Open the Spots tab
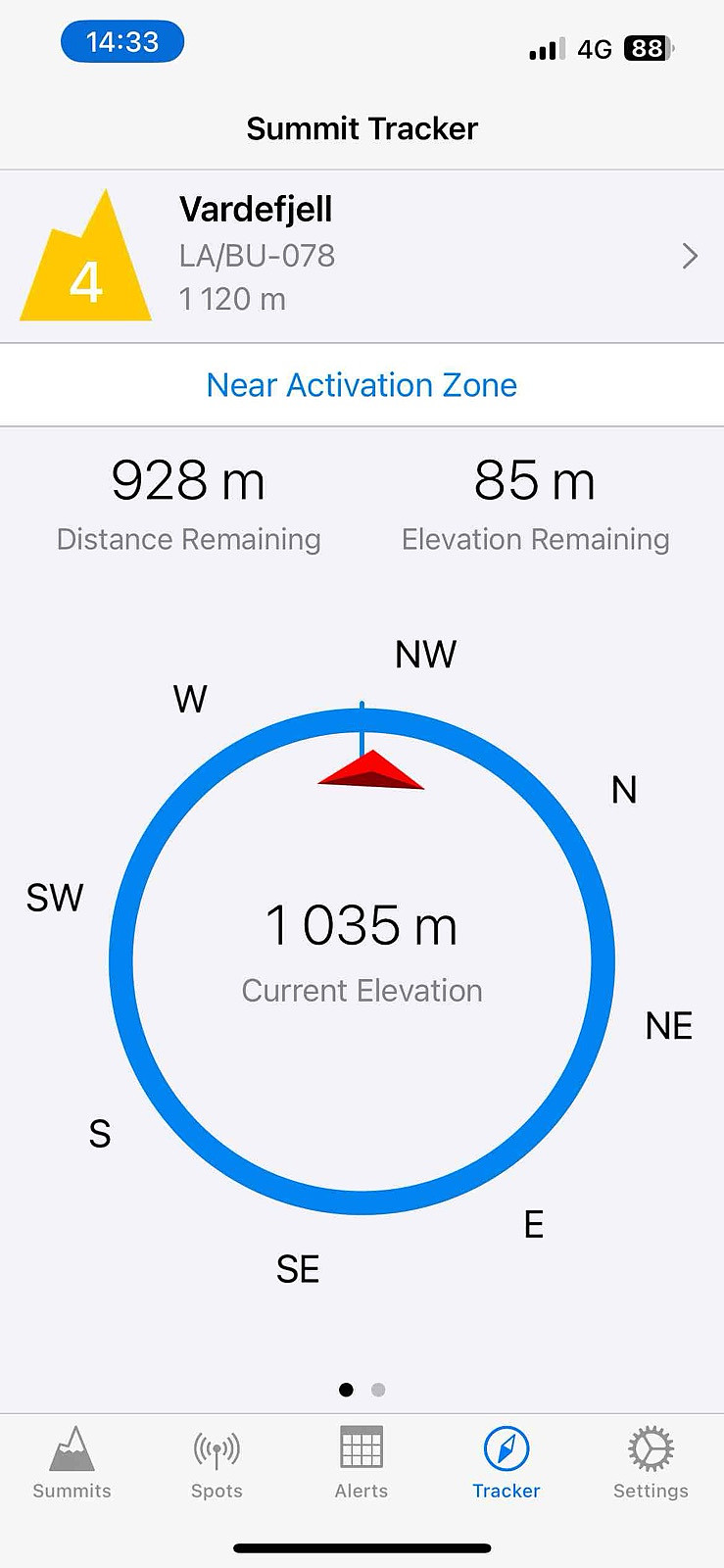 (x=217, y=1463)
